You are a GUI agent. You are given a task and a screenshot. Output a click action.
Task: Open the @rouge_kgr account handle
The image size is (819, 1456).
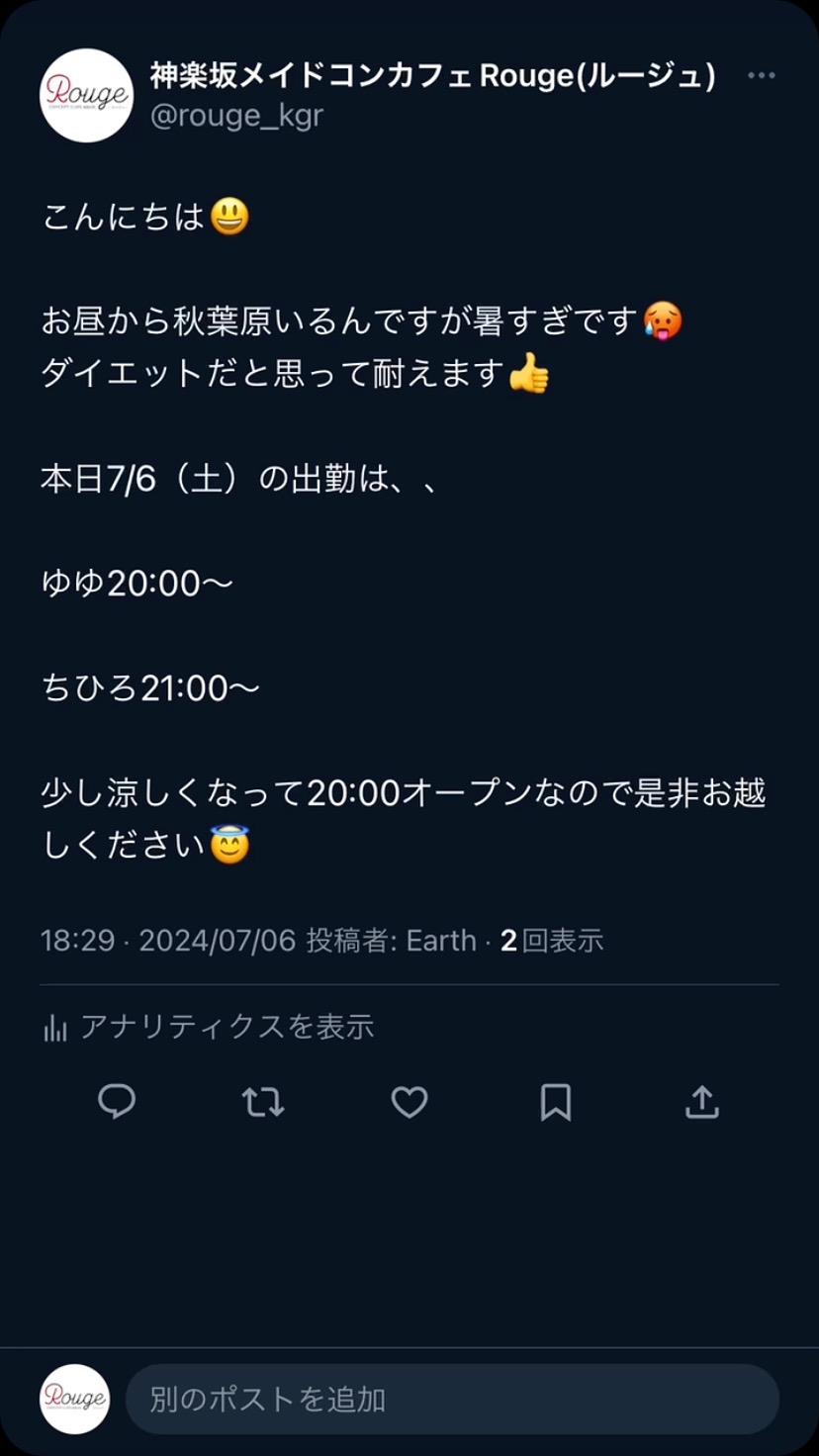coord(236,116)
